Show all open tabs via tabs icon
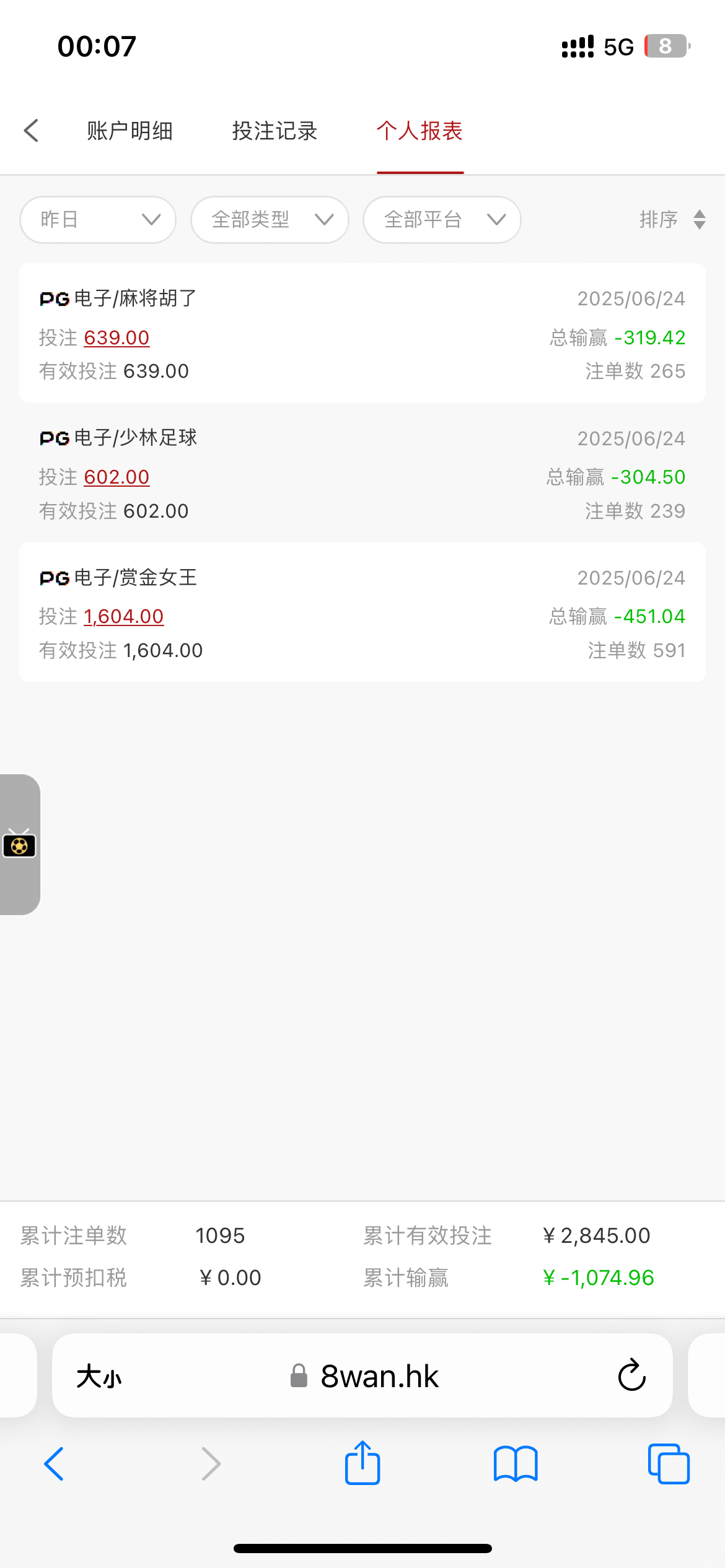The width and height of the screenshot is (725, 1568). [667, 1464]
